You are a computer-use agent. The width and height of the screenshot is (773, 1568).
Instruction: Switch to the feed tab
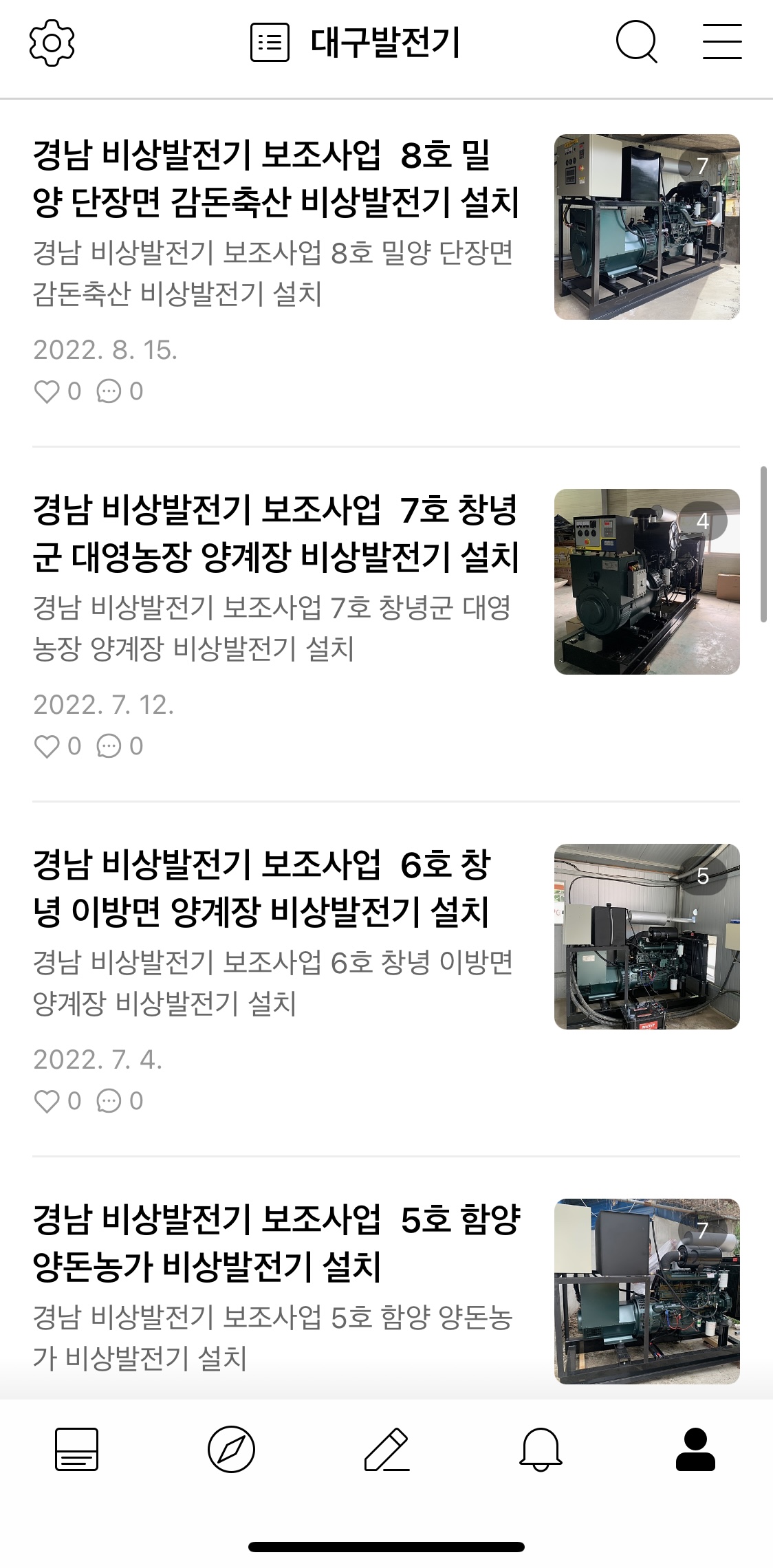[76, 1449]
